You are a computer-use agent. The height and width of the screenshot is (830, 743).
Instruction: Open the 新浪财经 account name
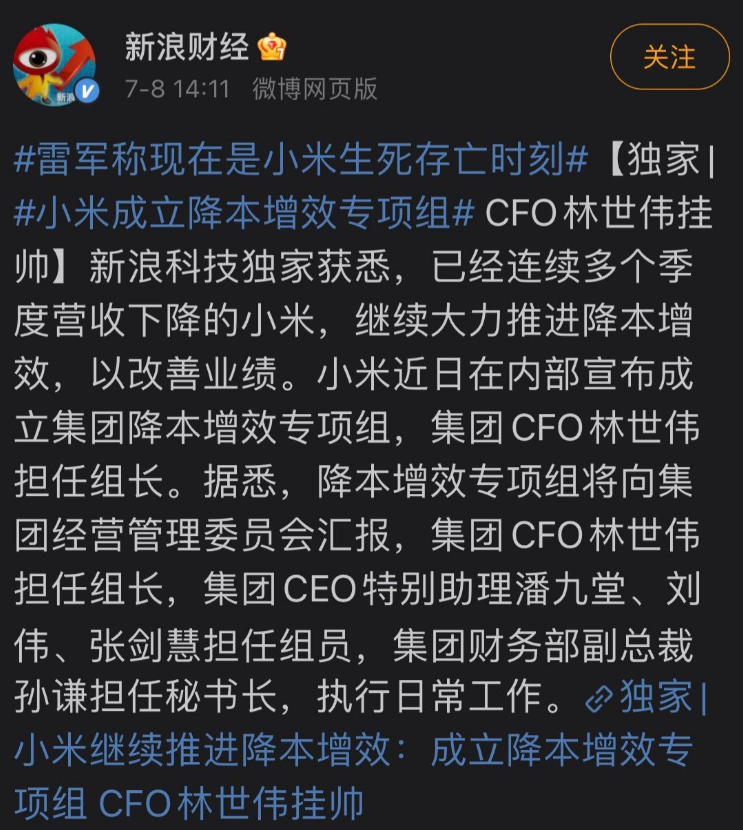click(x=187, y=44)
